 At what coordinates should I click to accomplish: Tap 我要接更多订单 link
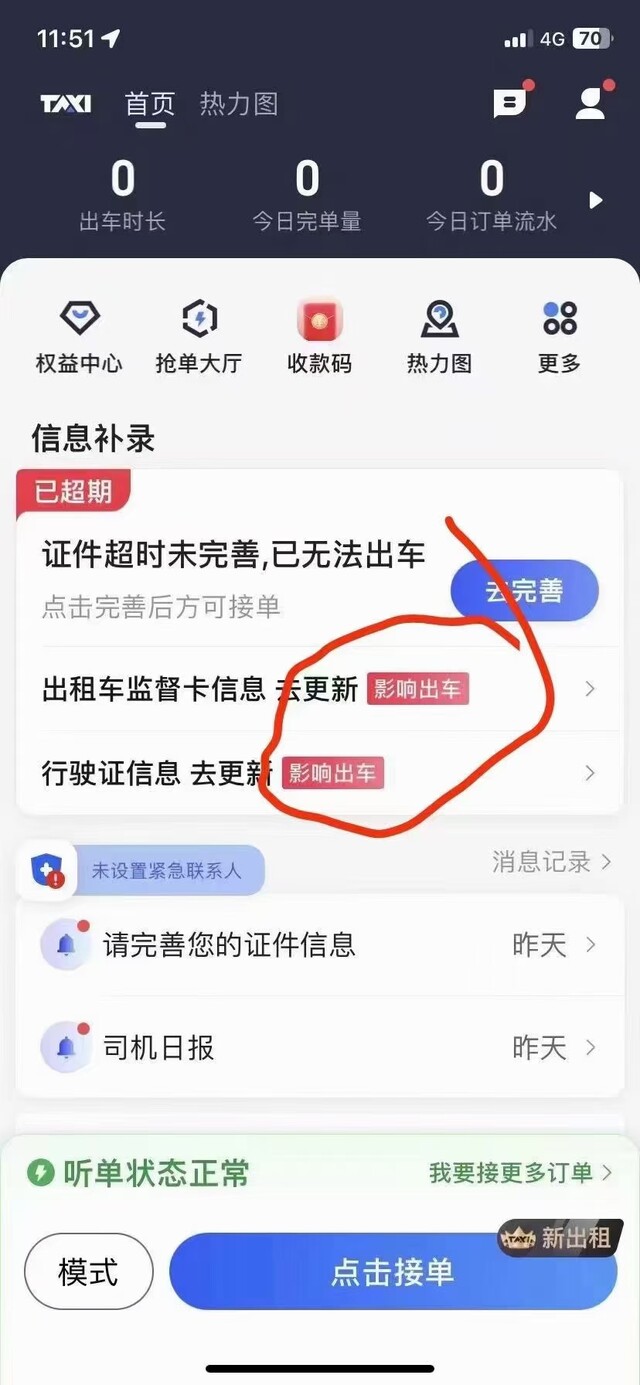click(x=520, y=1173)
